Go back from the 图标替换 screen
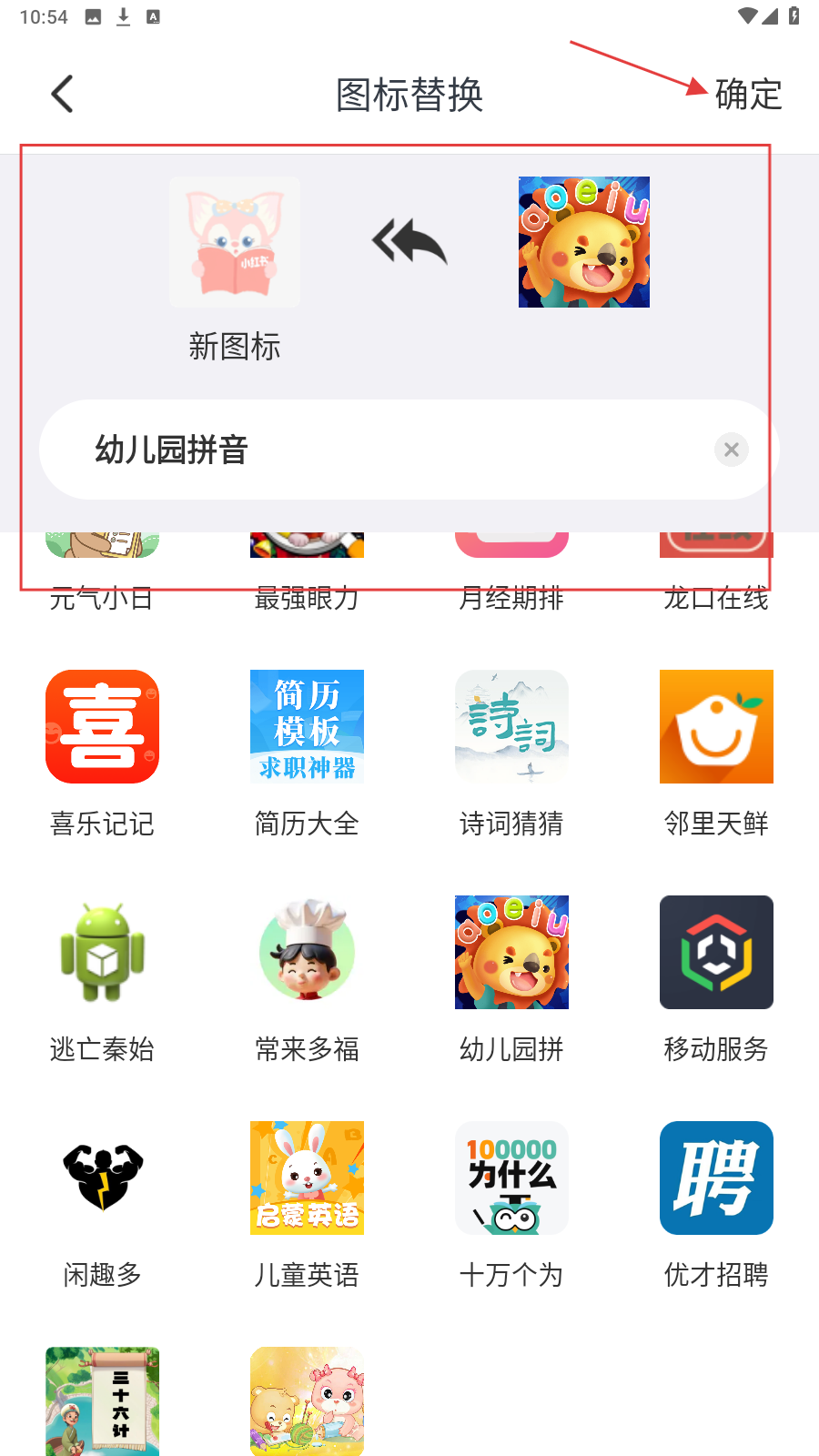The height and width of the screenshot is (1456, 819). click(x=62, y=94)
